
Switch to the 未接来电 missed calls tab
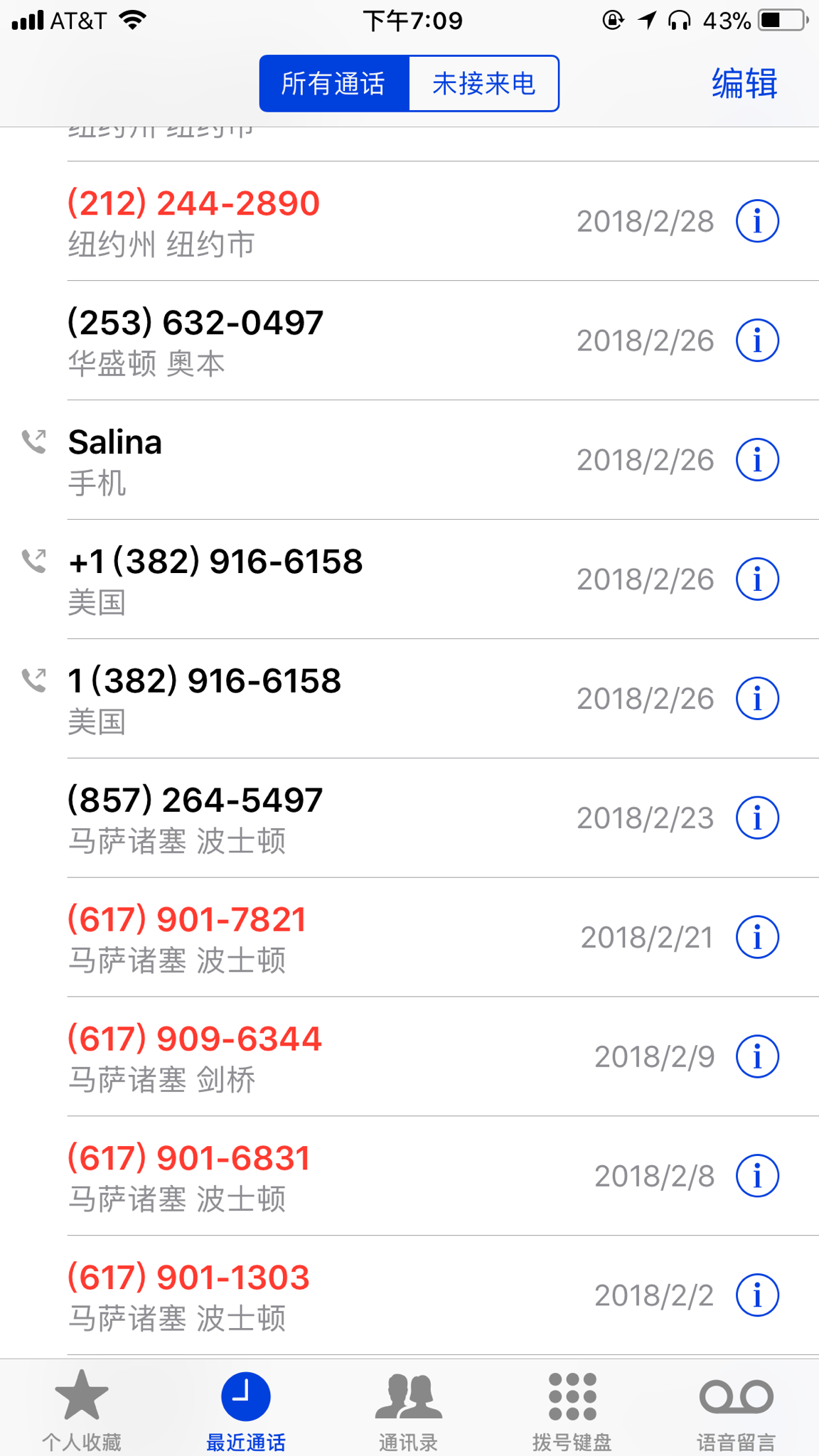click(483, 84)
